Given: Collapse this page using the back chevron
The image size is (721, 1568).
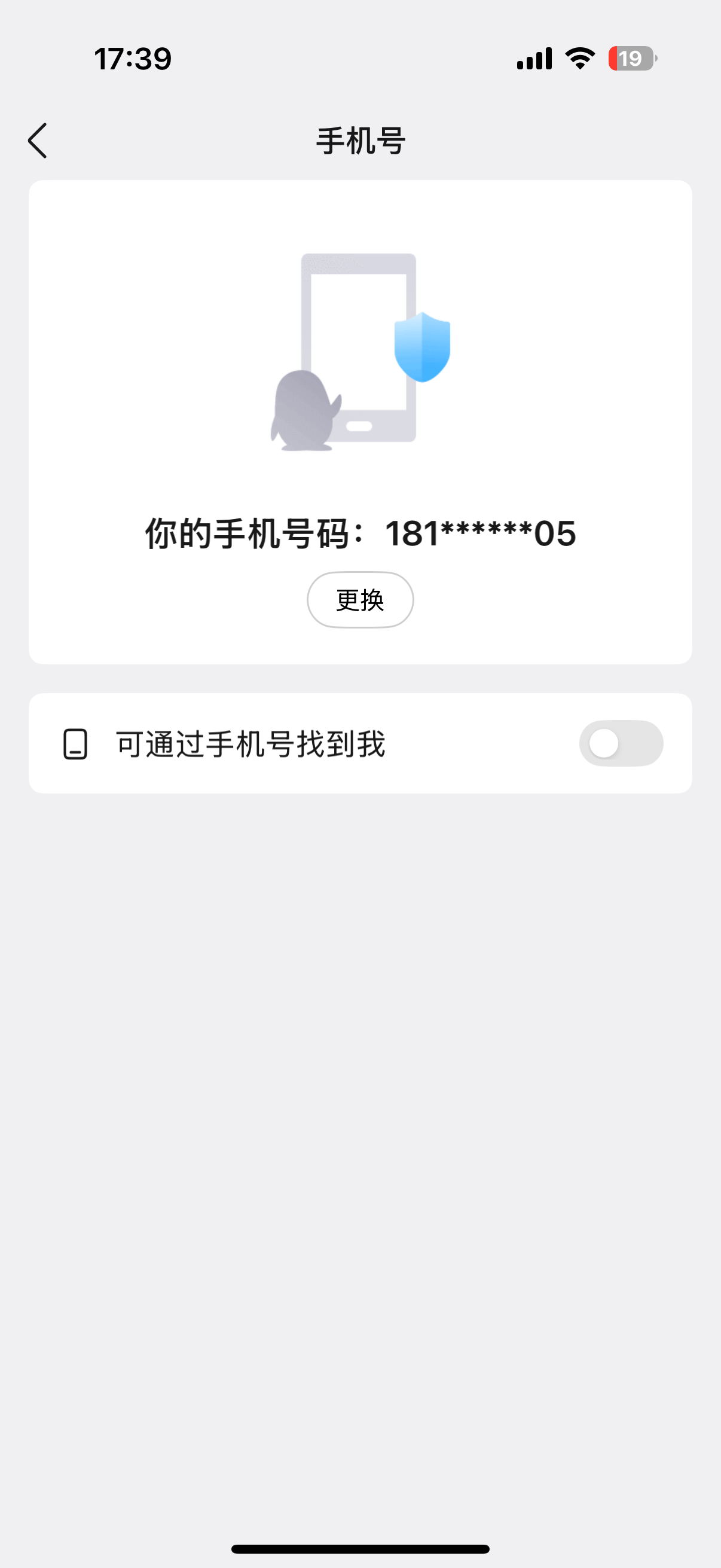Looking at the screenshot, I should 38,139.
